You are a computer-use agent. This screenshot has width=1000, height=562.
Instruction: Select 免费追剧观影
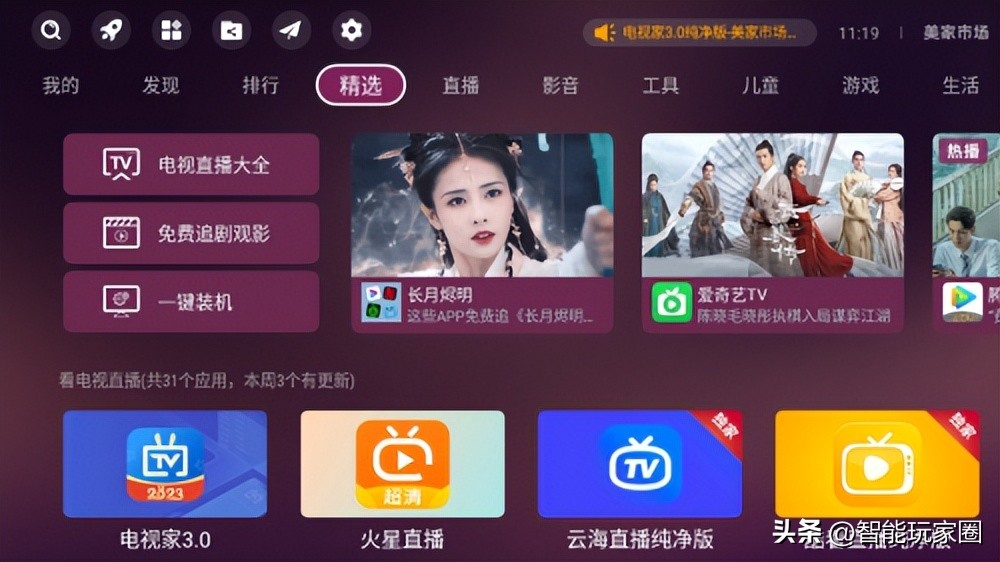pyautogui.click(x=191, y=233)
